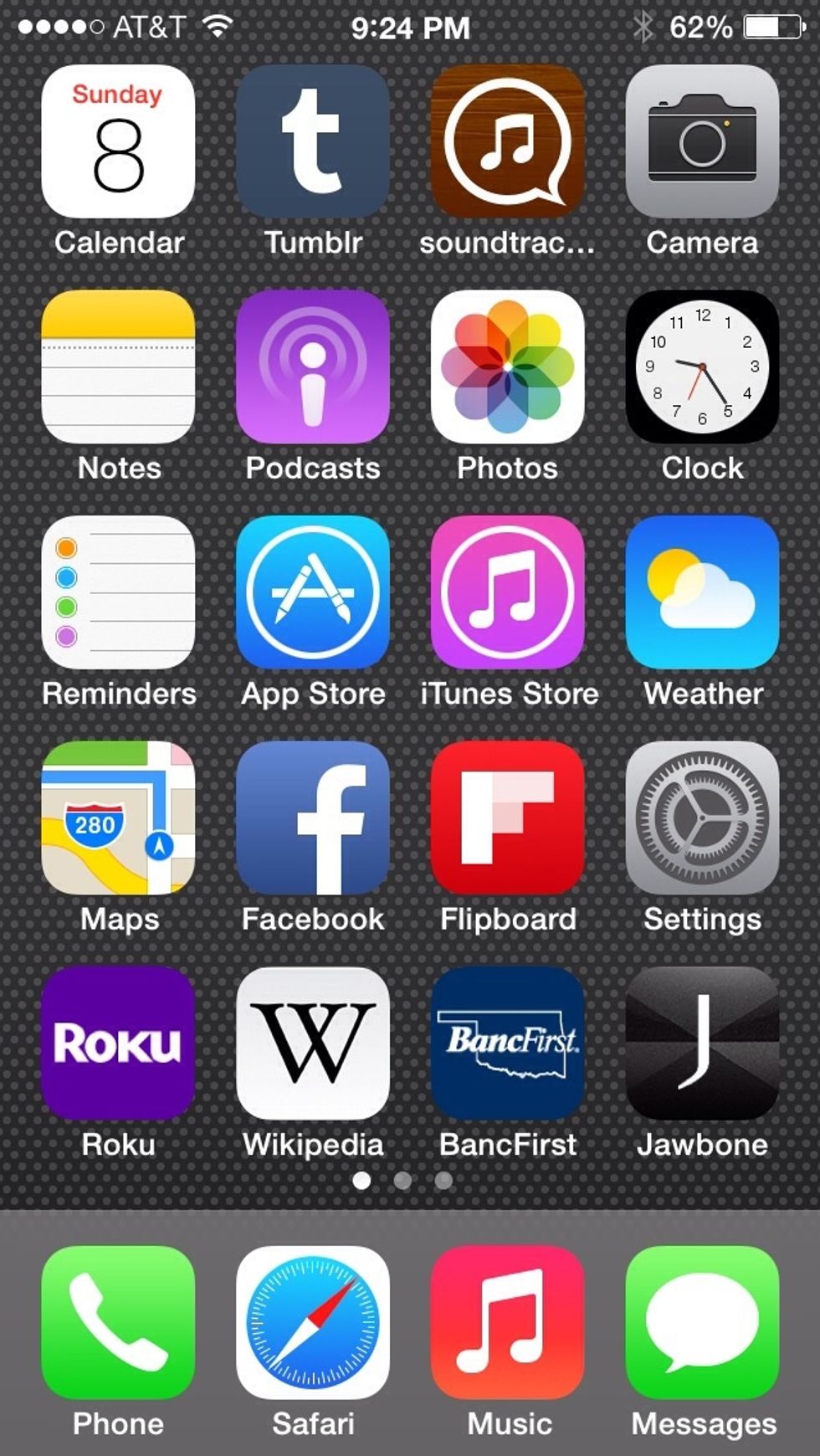Open the Camera app

702,141
